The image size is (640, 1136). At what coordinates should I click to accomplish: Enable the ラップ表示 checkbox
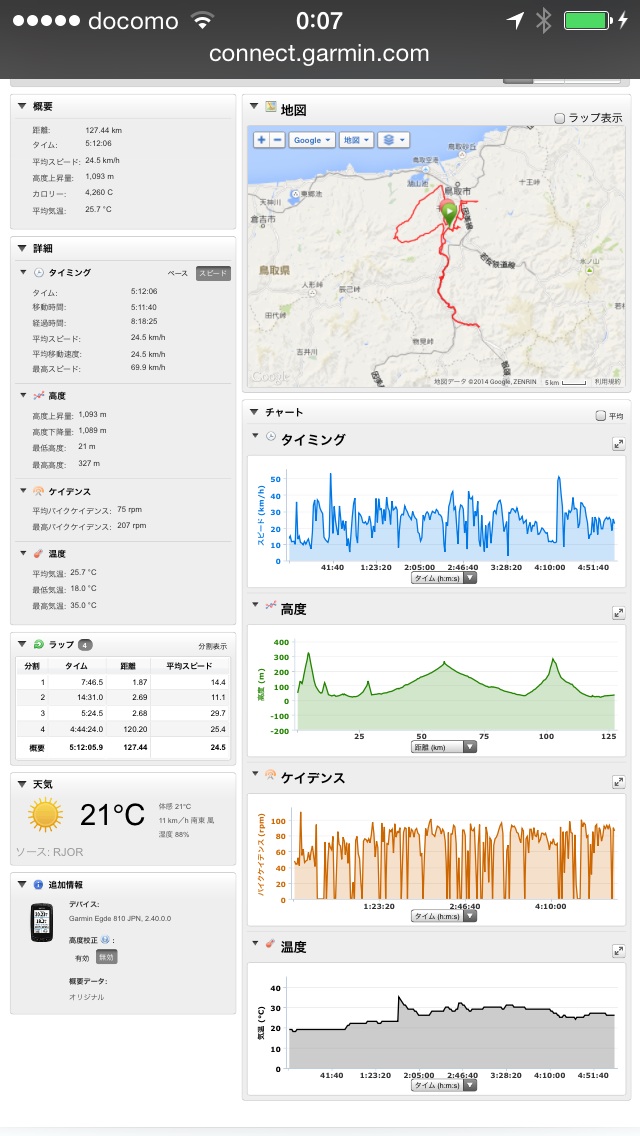[560, 118]
